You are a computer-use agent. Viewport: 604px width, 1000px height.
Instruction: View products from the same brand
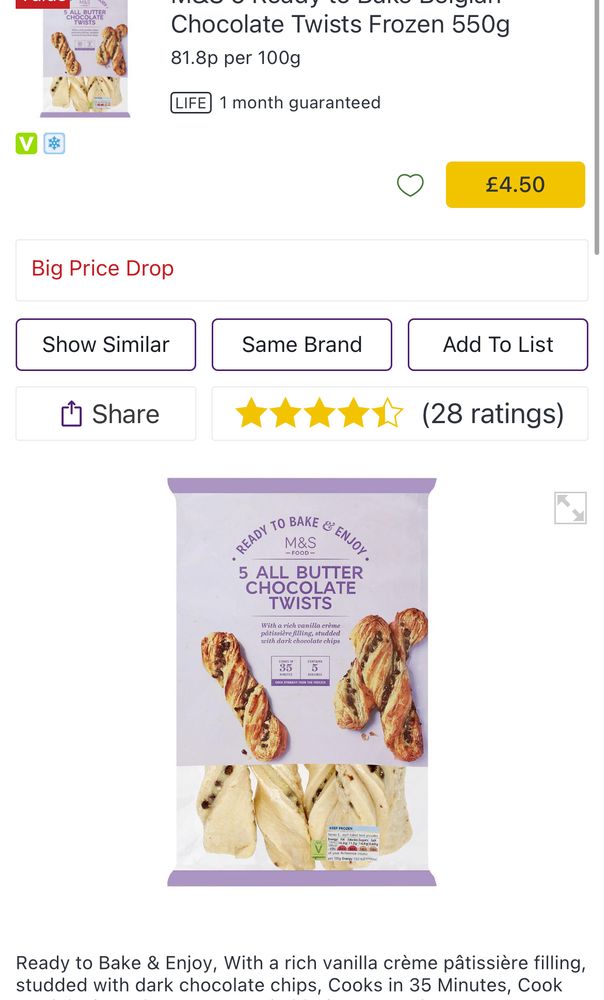coord(301,345)
